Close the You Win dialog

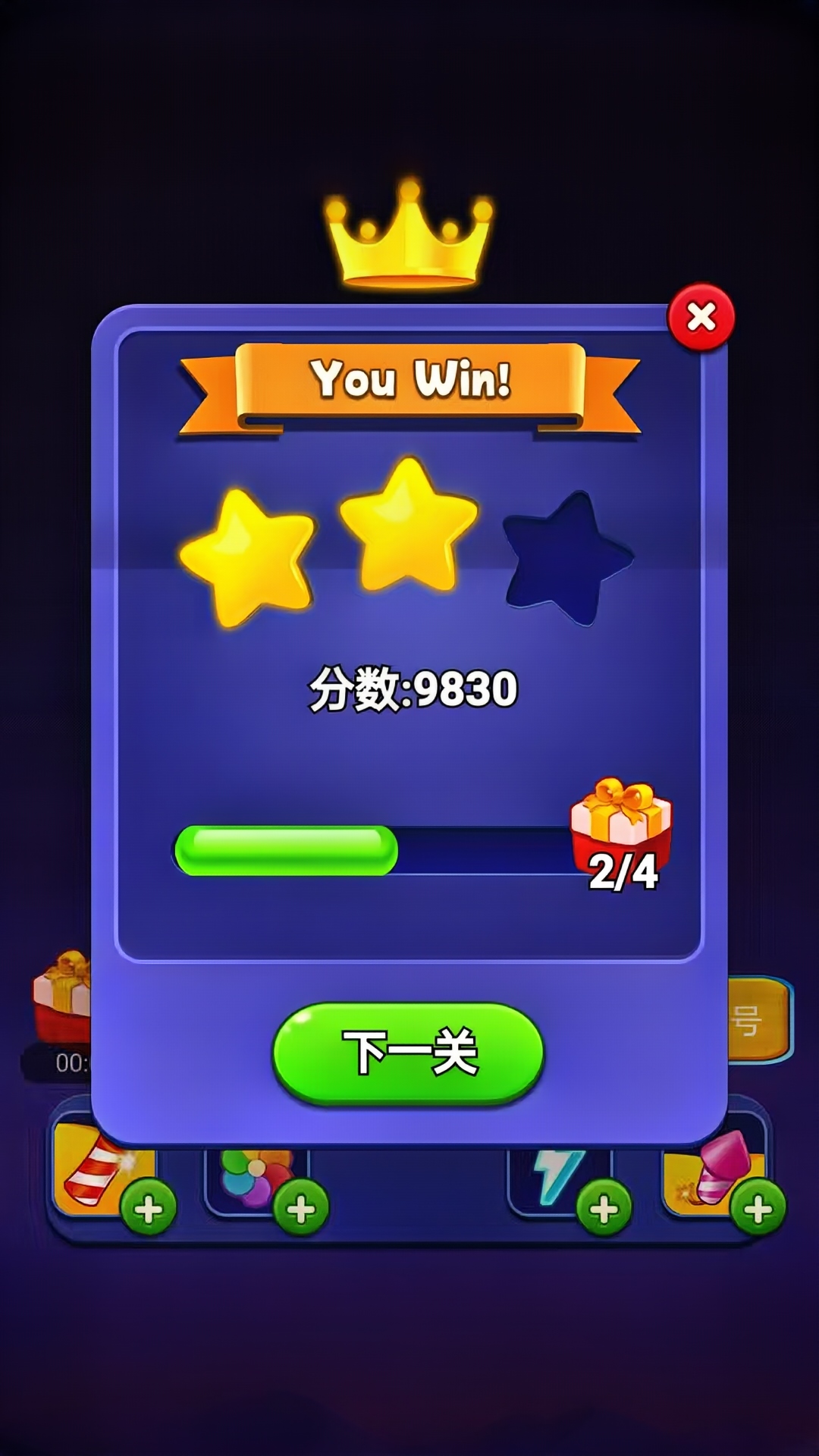701,317
